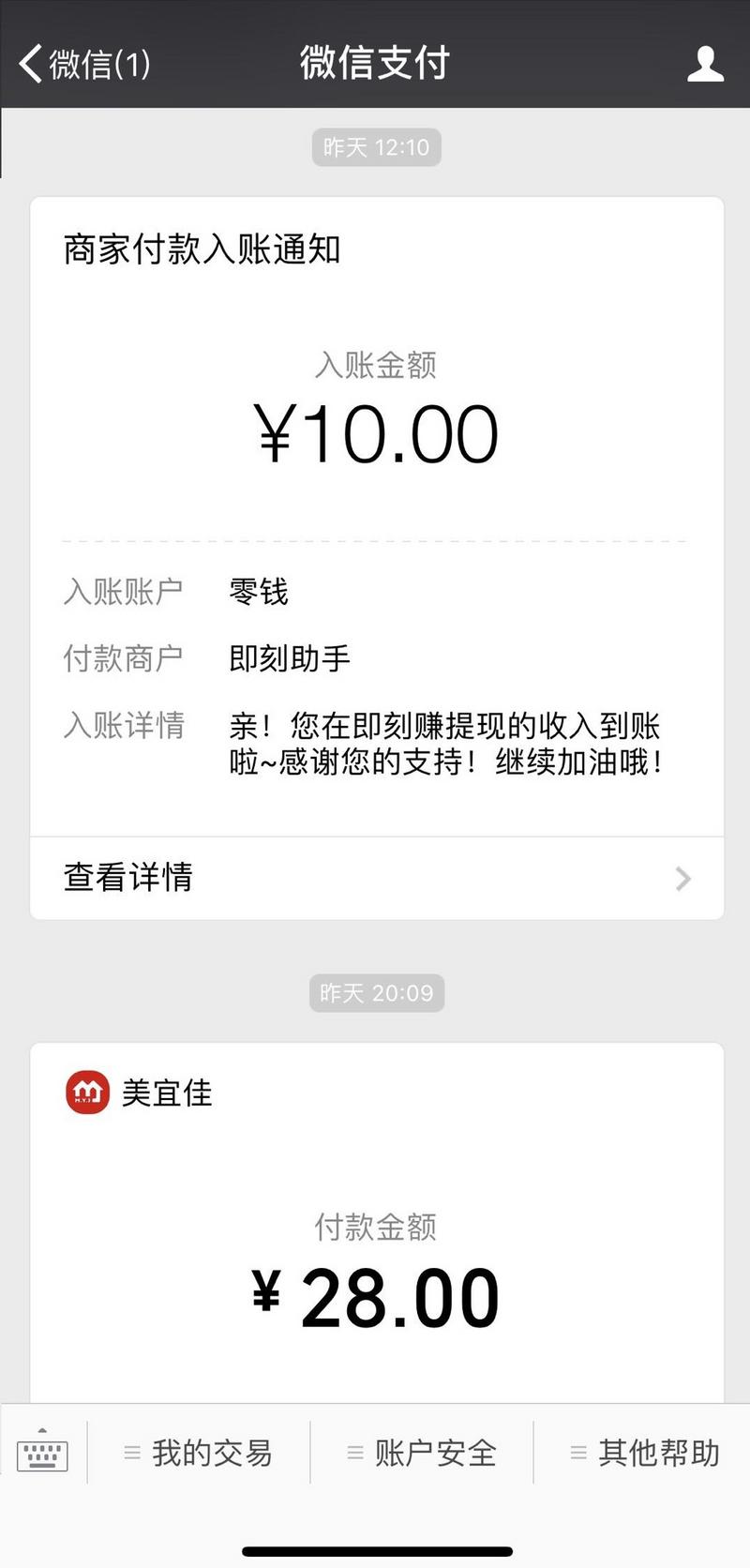Tap the hamburger lines beside 我的交易
This screenshot has height=1568, width=750.
click(131, 1453)
